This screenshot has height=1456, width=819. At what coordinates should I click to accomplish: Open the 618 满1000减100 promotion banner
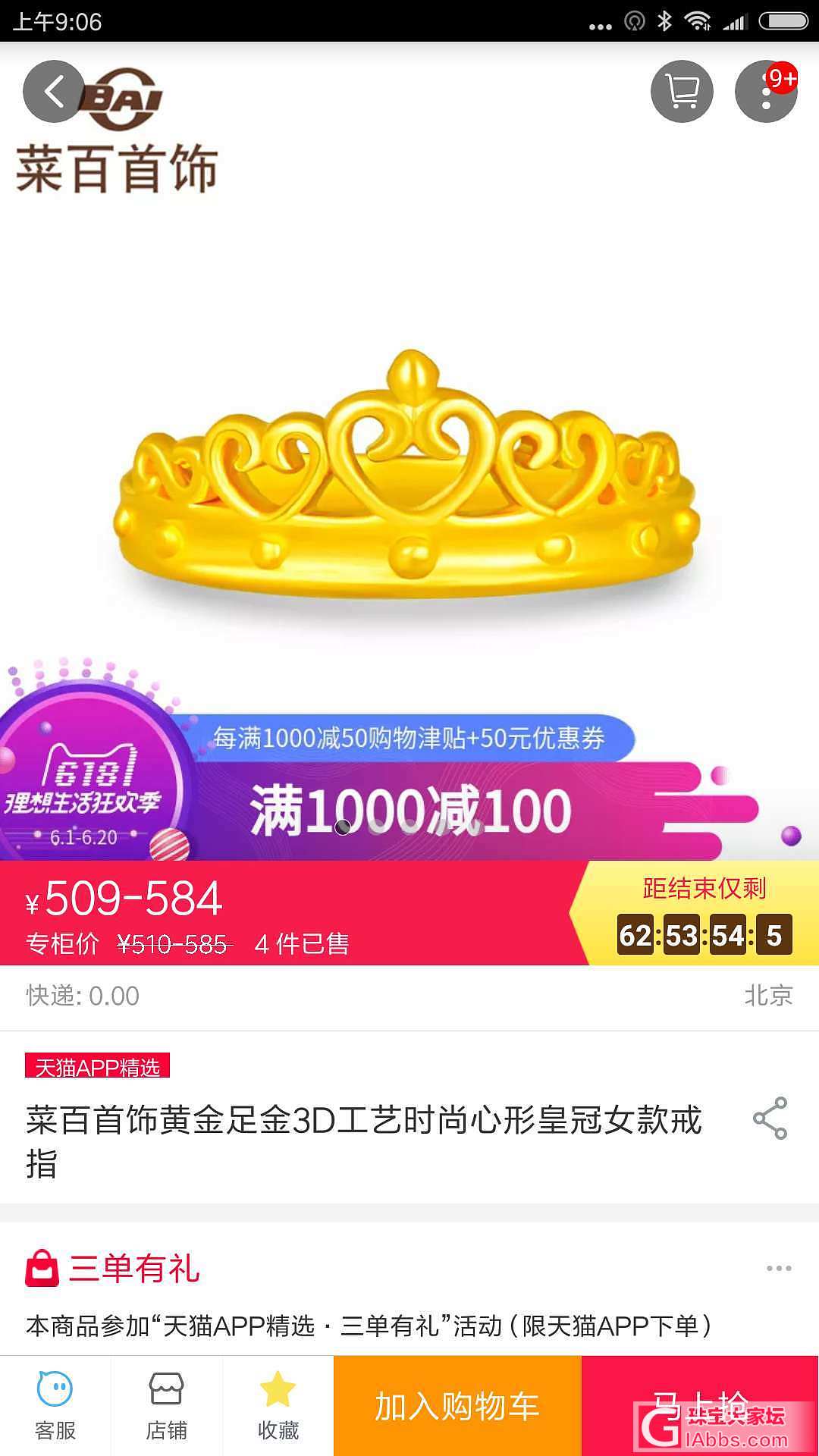pyautogui.click(x=409, y=796)
